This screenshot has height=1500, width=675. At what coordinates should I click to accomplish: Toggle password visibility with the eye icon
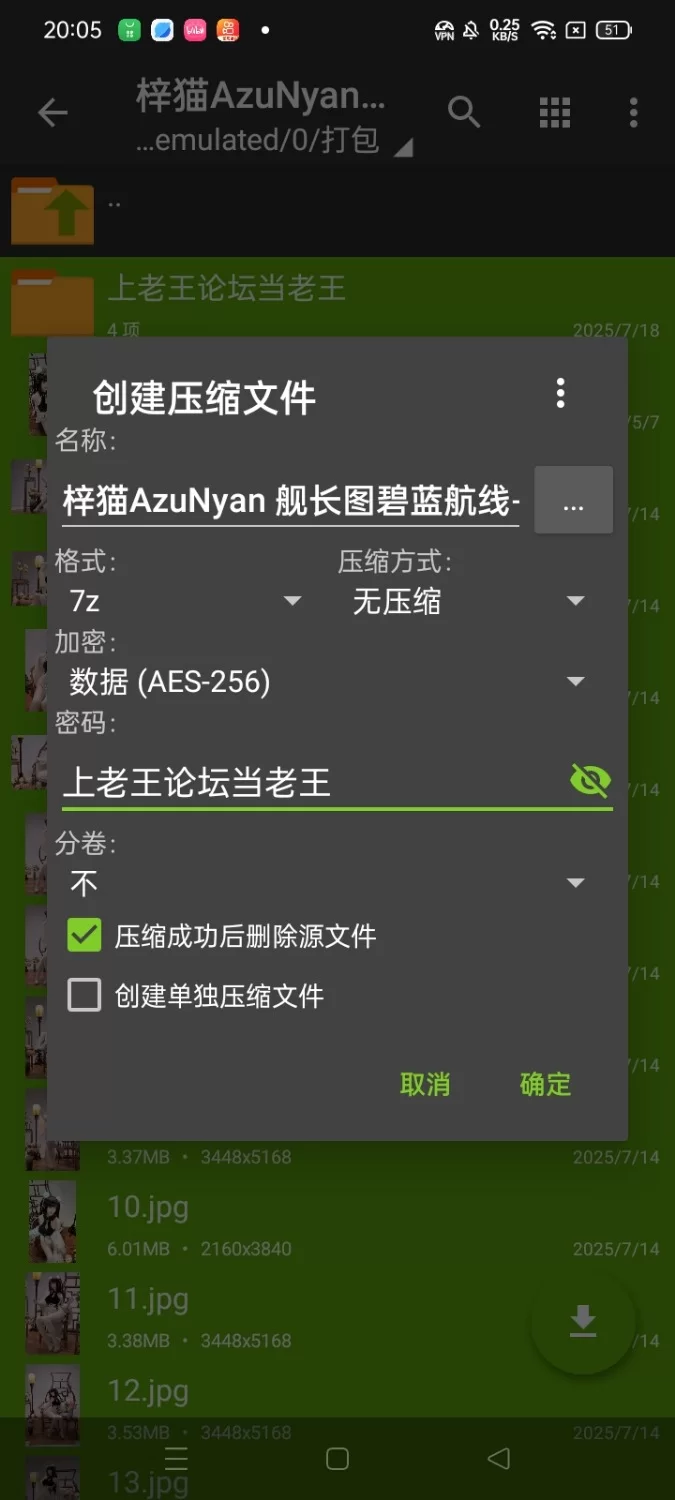(x=590, y=780)
